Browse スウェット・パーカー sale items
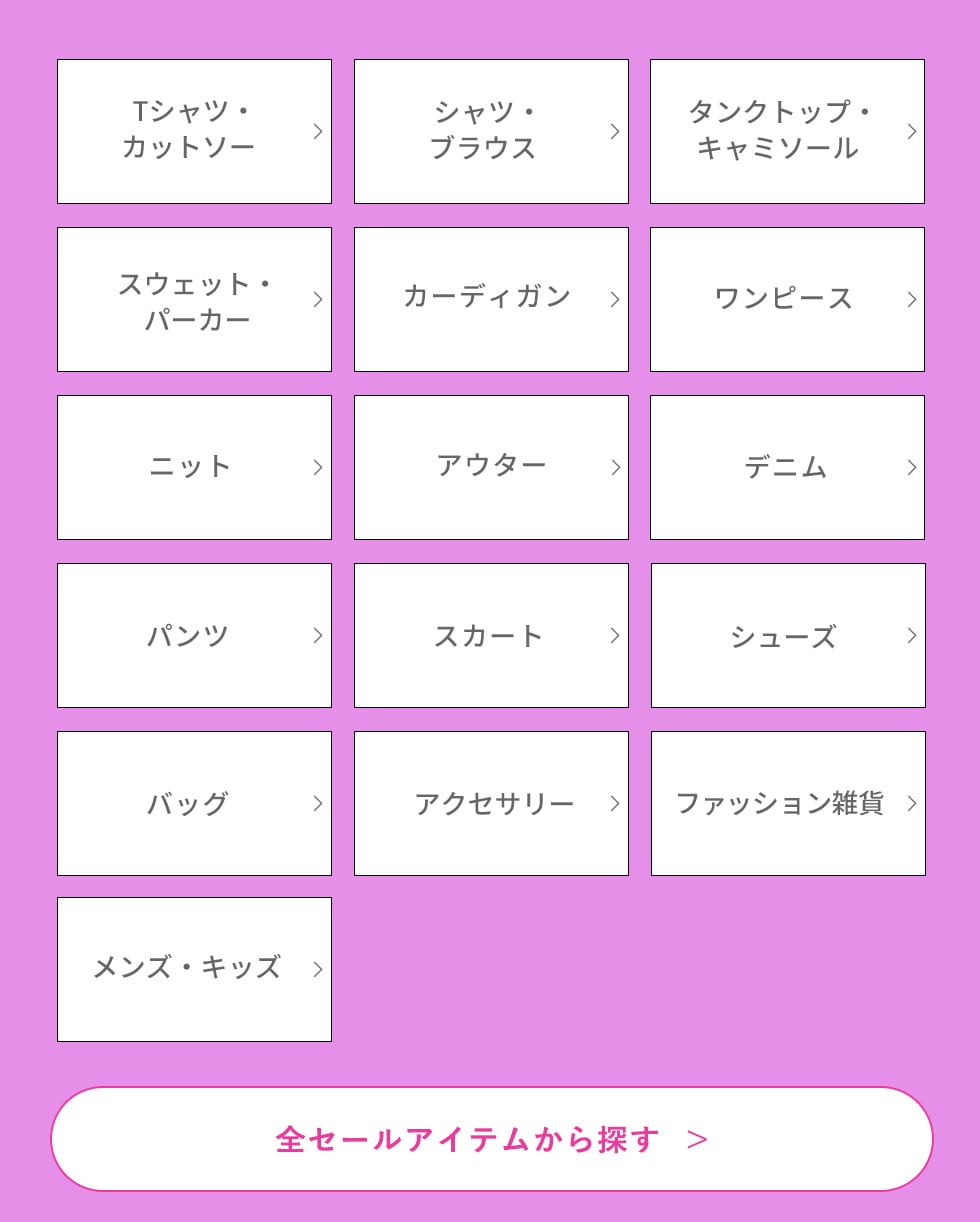Viewport: 980px width, 1222px height. (x=194, y=299)
